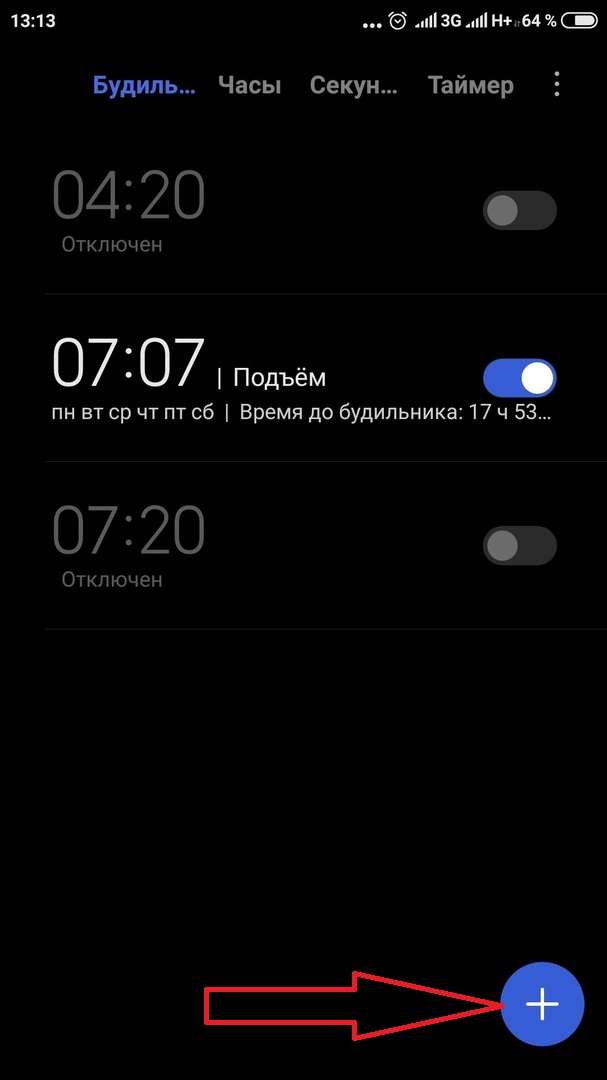The width and height of the screenshot is (607, 1080).
Task: Open the Секундомер tab
Action: pyautogui.click(x=353, y=85)
